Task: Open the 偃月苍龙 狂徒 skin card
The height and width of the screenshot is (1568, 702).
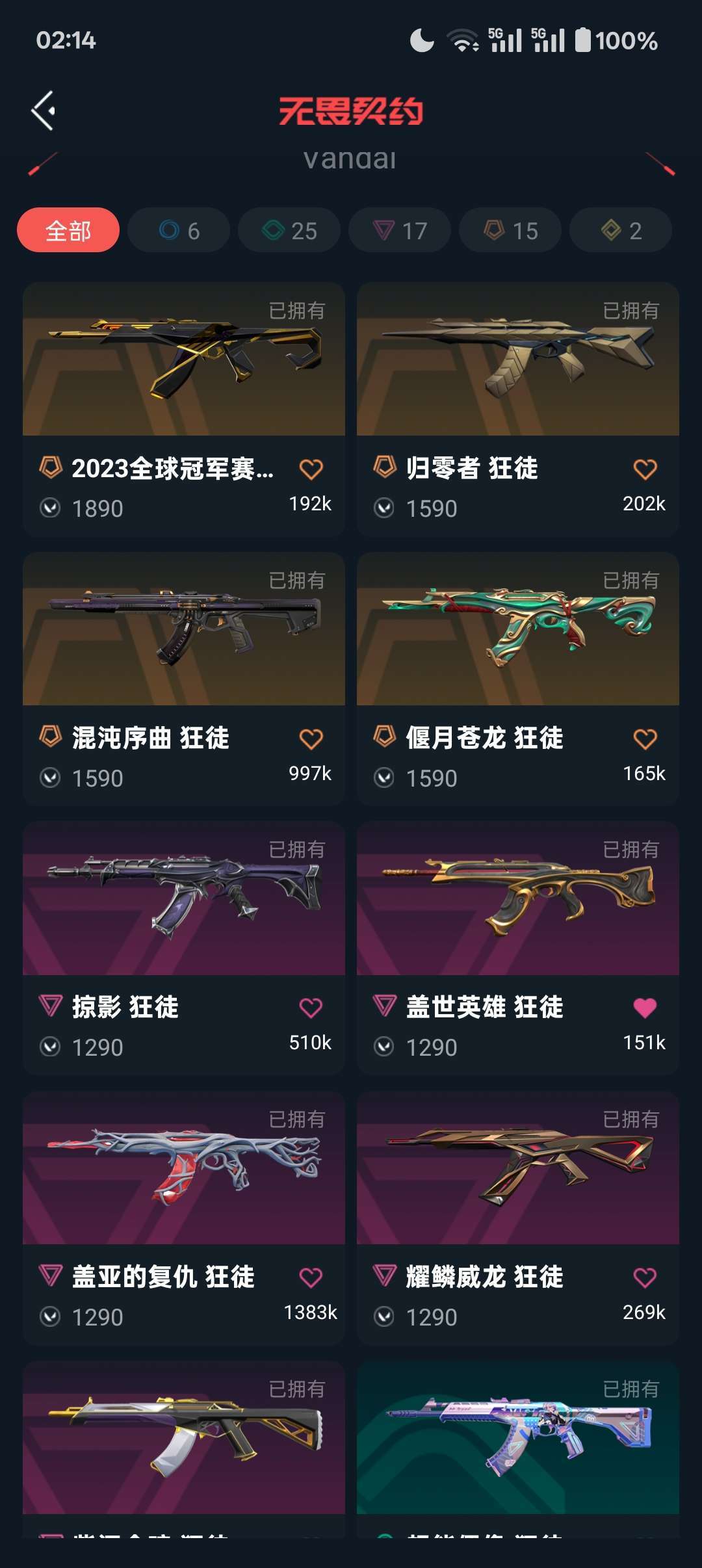Action: [x=518, y=679]
